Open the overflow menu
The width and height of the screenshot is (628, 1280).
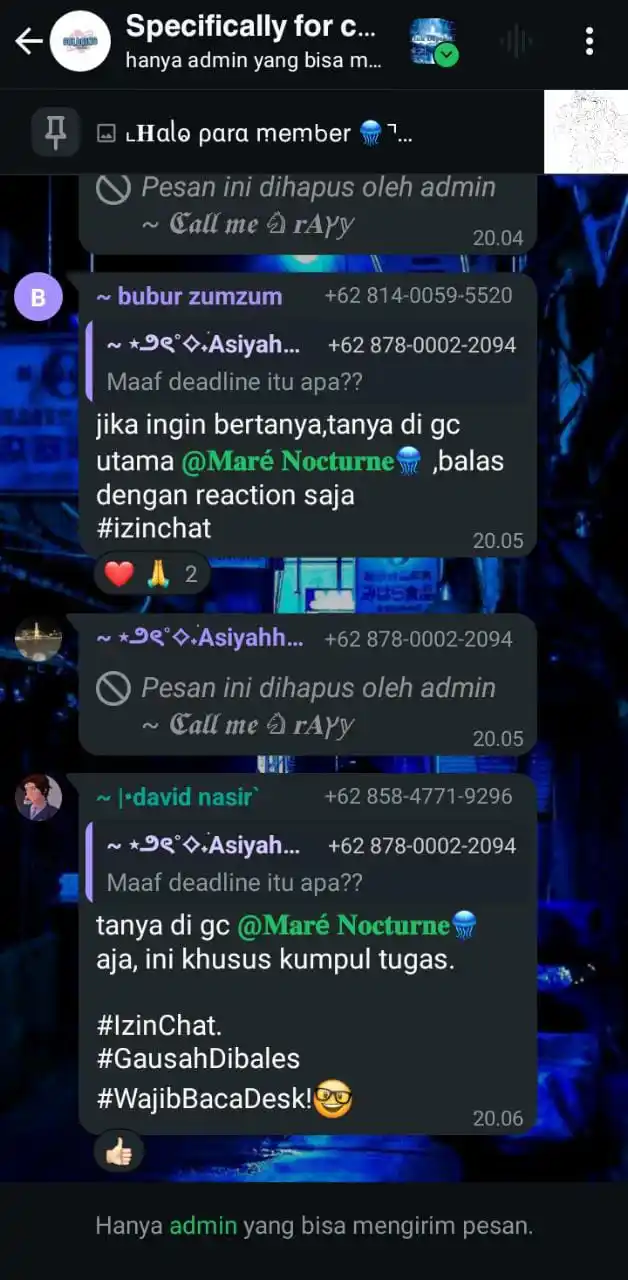pos(589,41)
